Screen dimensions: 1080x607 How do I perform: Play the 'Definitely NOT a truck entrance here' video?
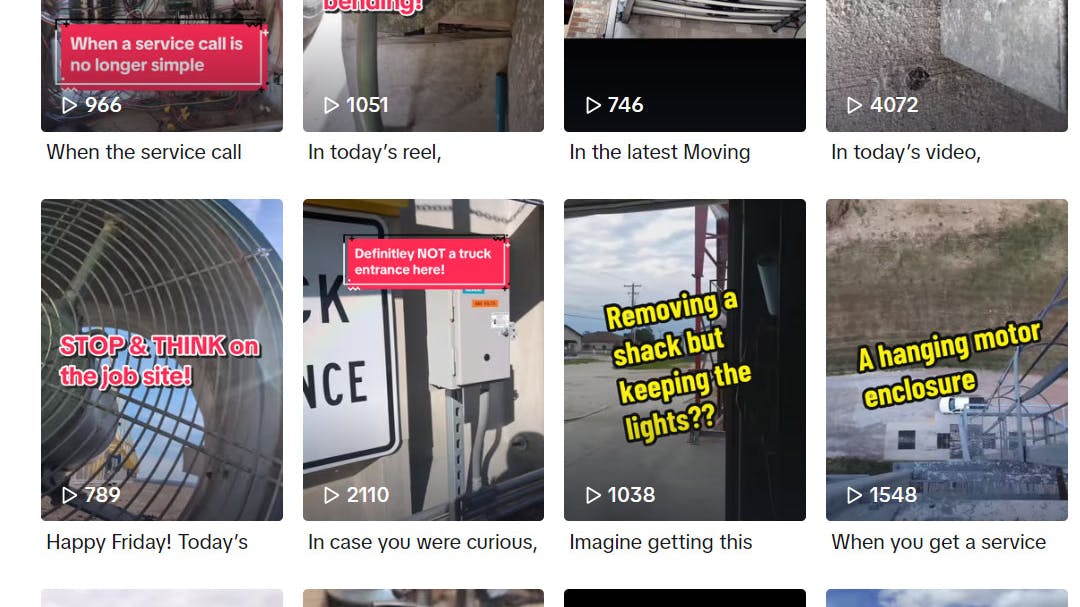pos(423,360)
